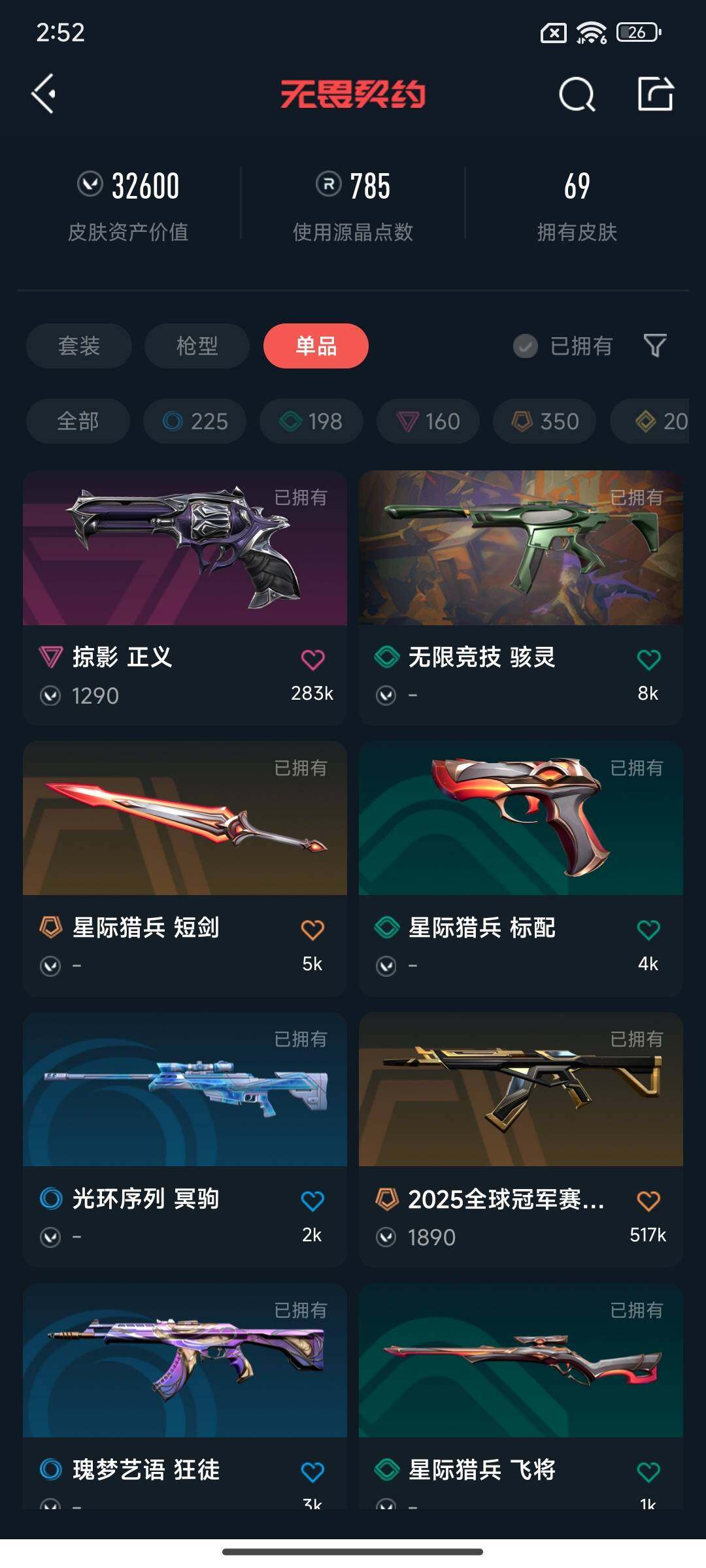Screen dimensions: 706x1568
Task: Filter by the 160 tier chip
Action: click(428, 421)
